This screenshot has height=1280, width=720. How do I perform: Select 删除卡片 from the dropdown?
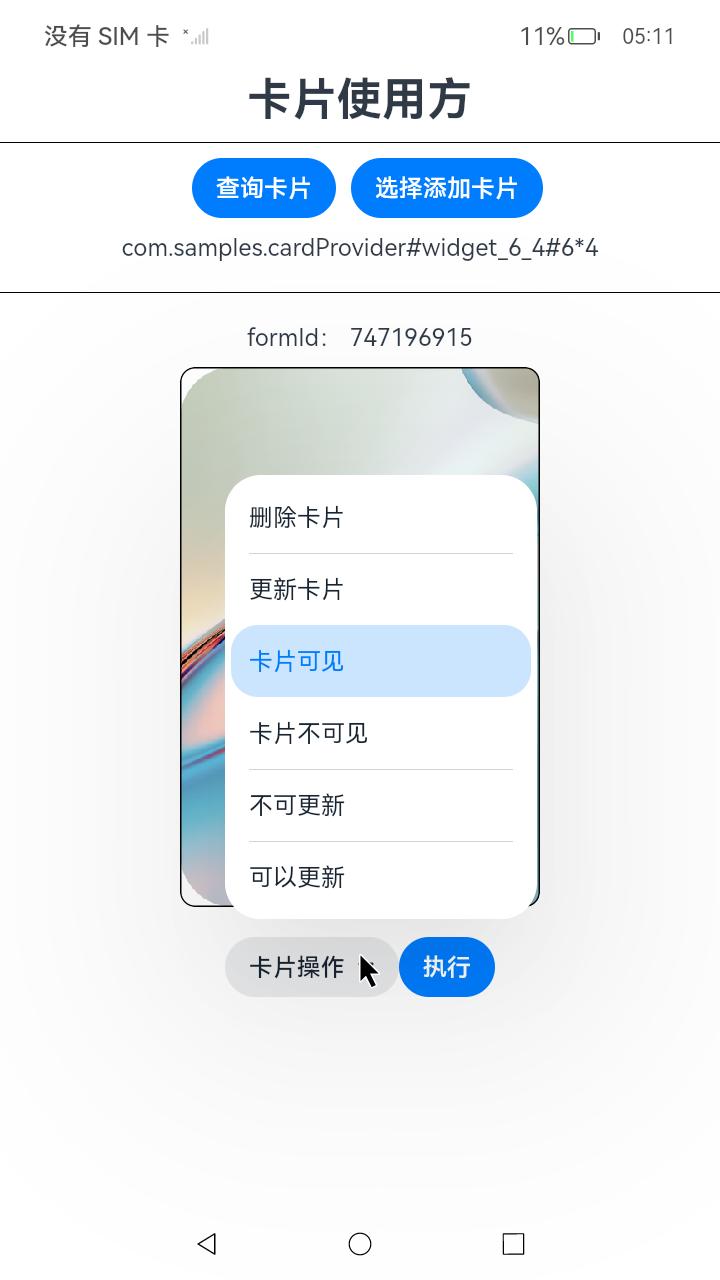[380, 518]
